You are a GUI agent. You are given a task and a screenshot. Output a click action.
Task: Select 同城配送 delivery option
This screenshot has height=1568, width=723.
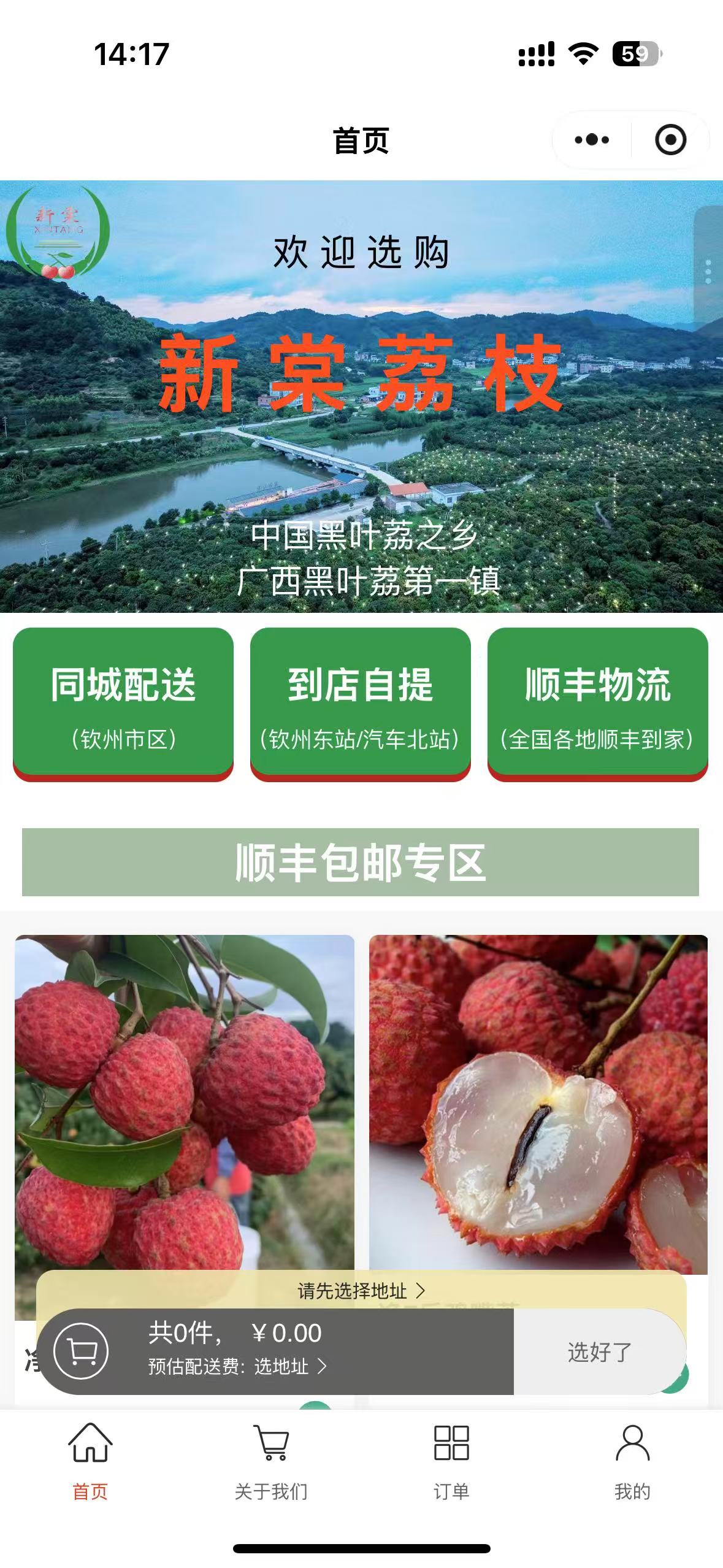[x=123, y=704]
